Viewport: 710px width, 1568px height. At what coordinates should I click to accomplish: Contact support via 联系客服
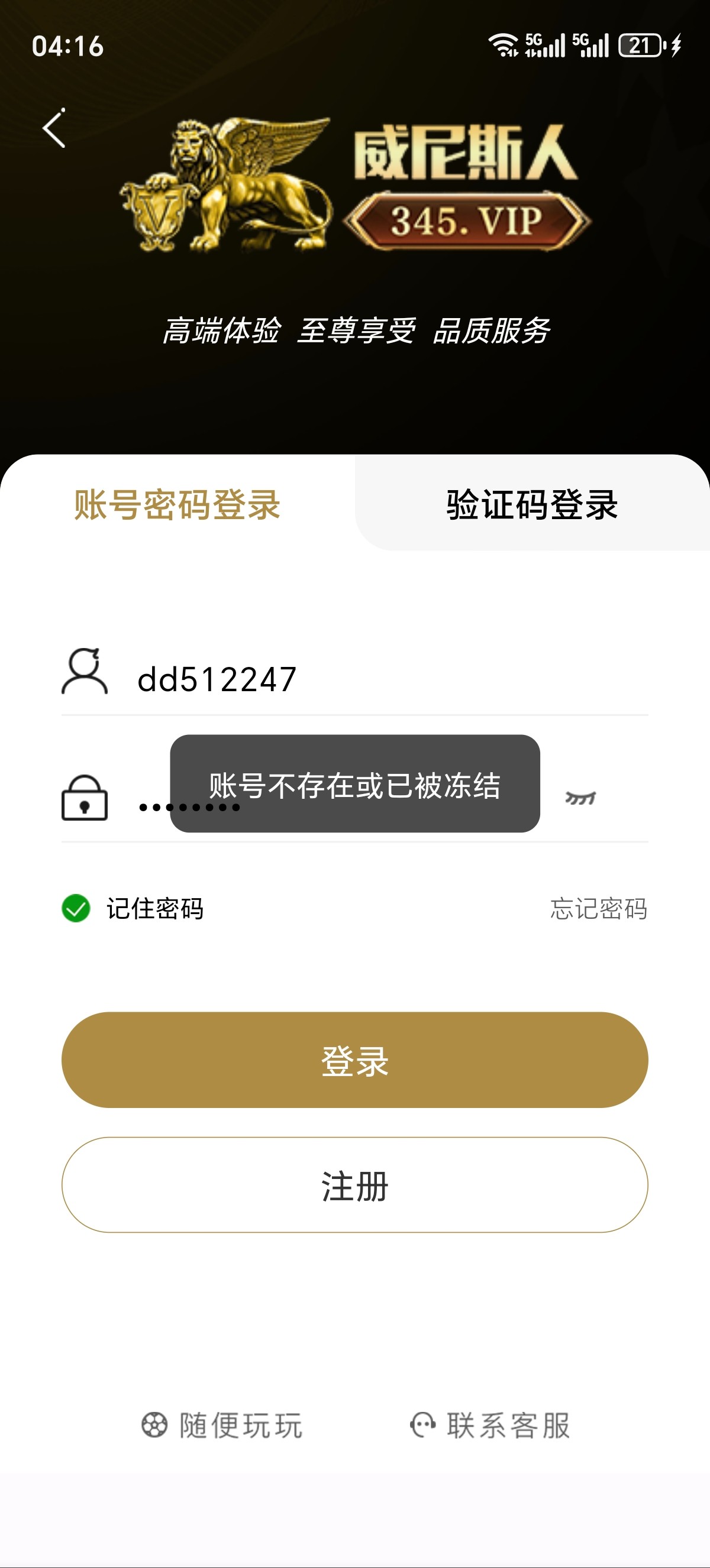(490, 1425)
